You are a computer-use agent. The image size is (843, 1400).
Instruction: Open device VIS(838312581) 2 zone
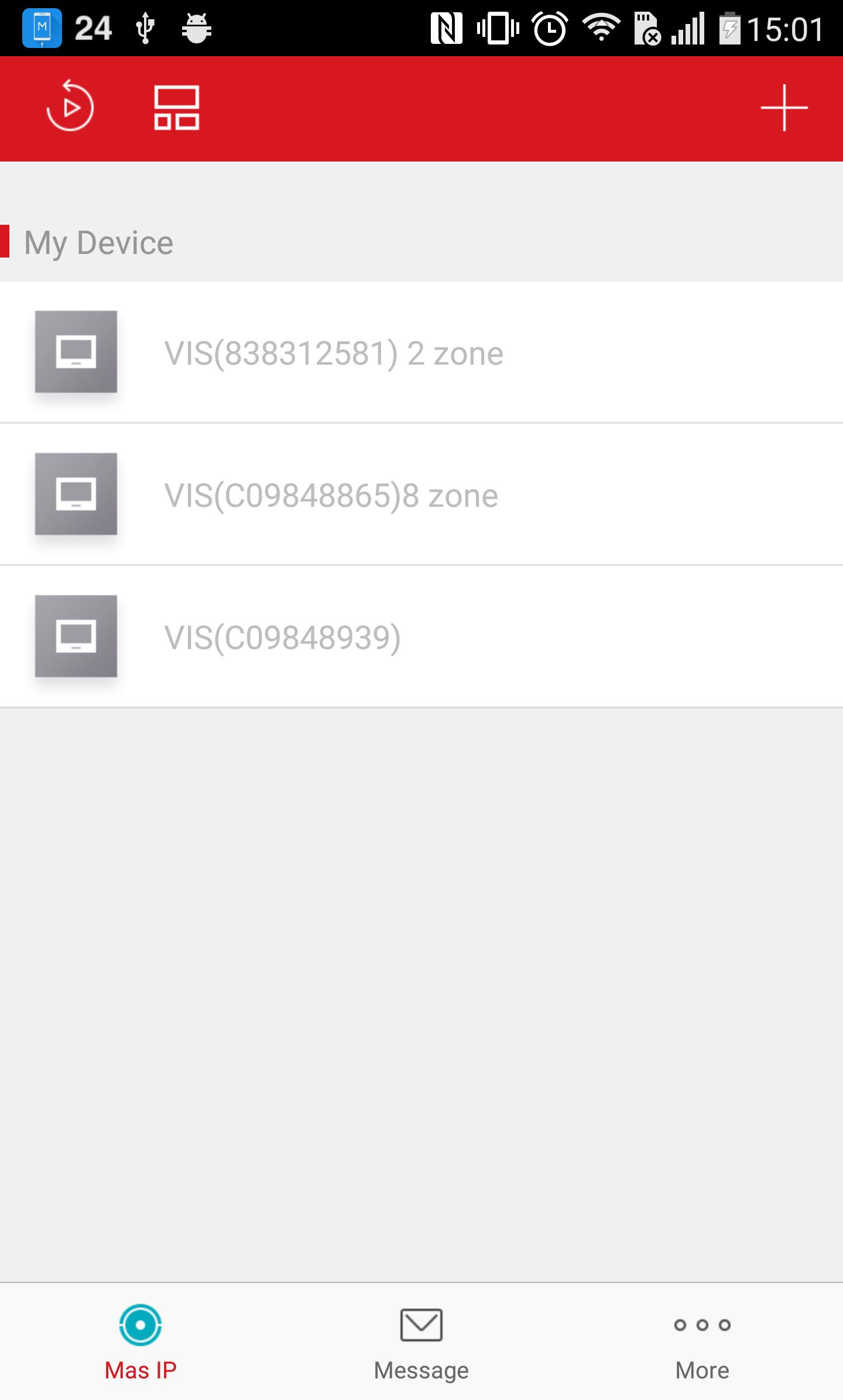click(334, 353)
